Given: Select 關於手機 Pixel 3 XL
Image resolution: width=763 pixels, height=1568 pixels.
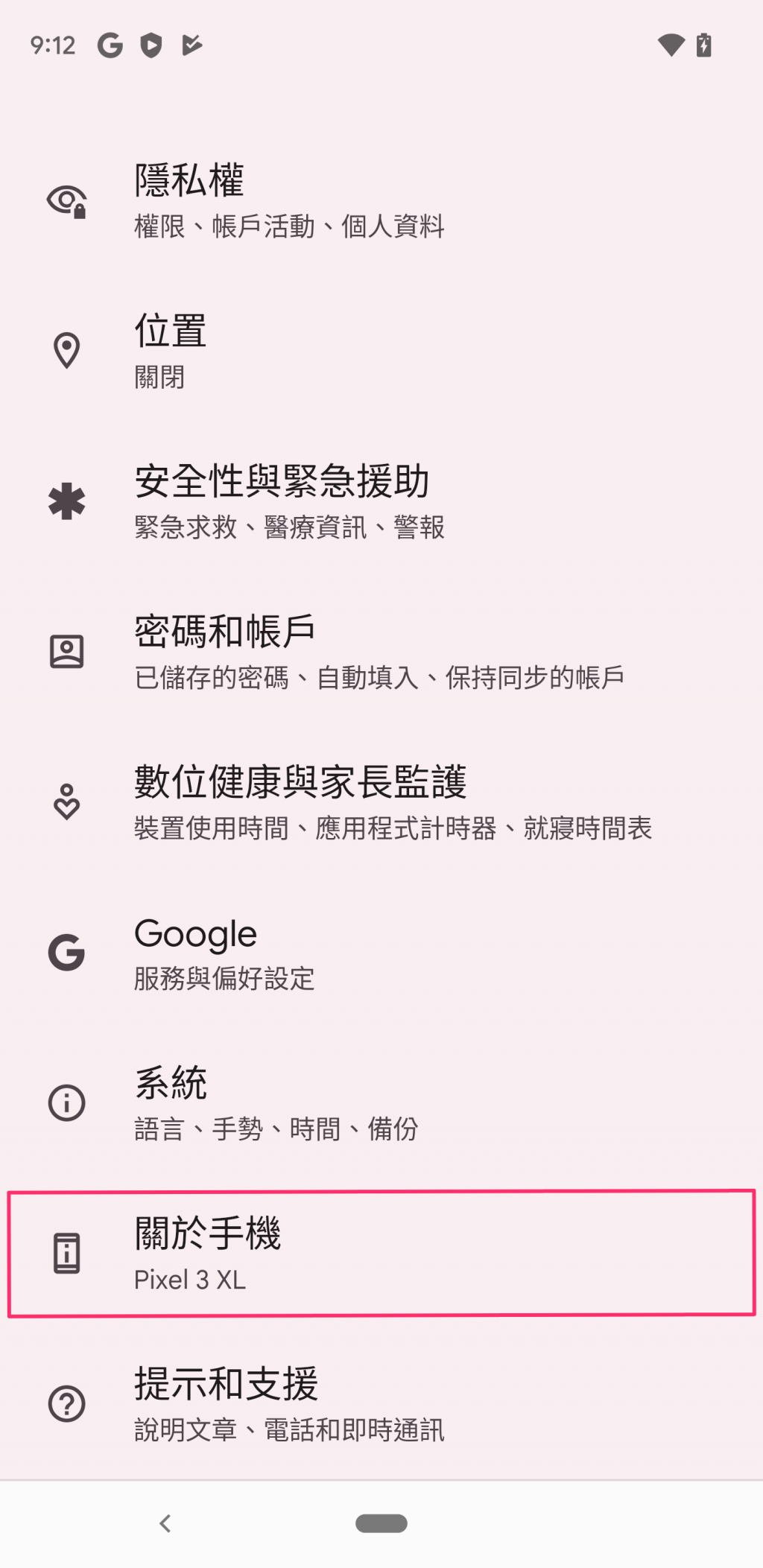Looking at the screenshot, I should coord(381,1254).
